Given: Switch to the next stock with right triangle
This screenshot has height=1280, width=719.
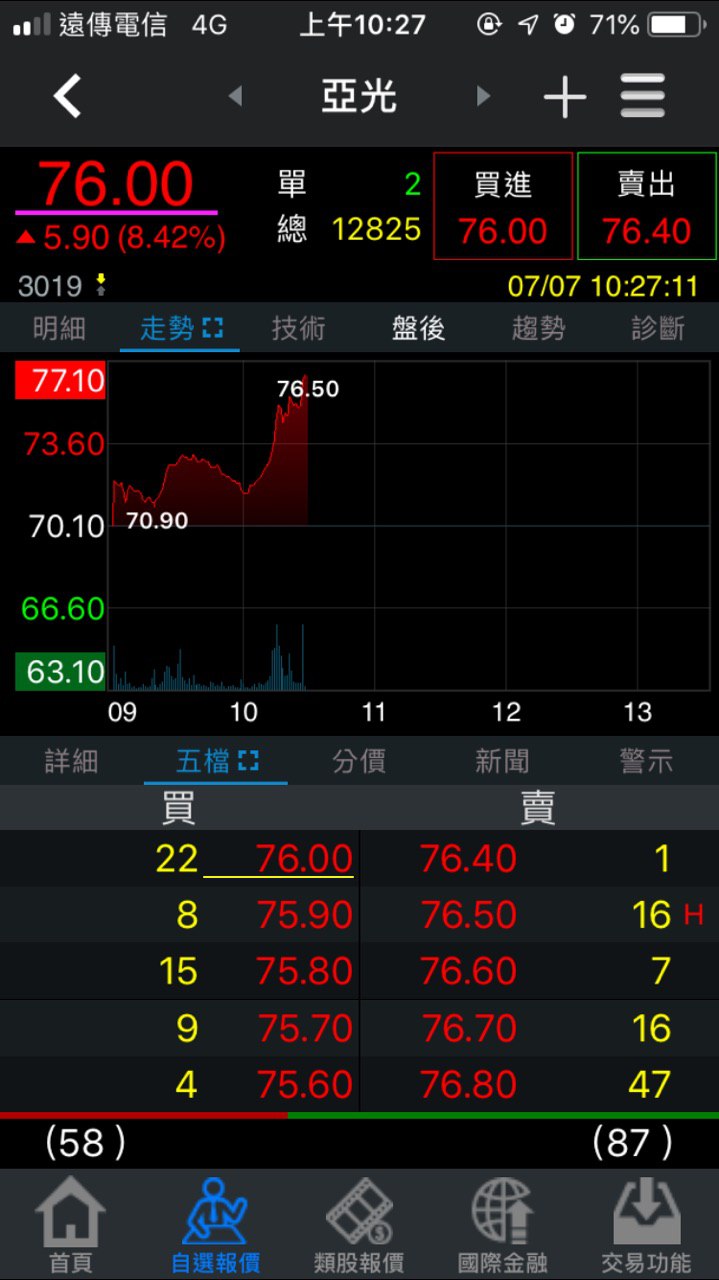Looking at the screenshot, I should coord(484,96).
